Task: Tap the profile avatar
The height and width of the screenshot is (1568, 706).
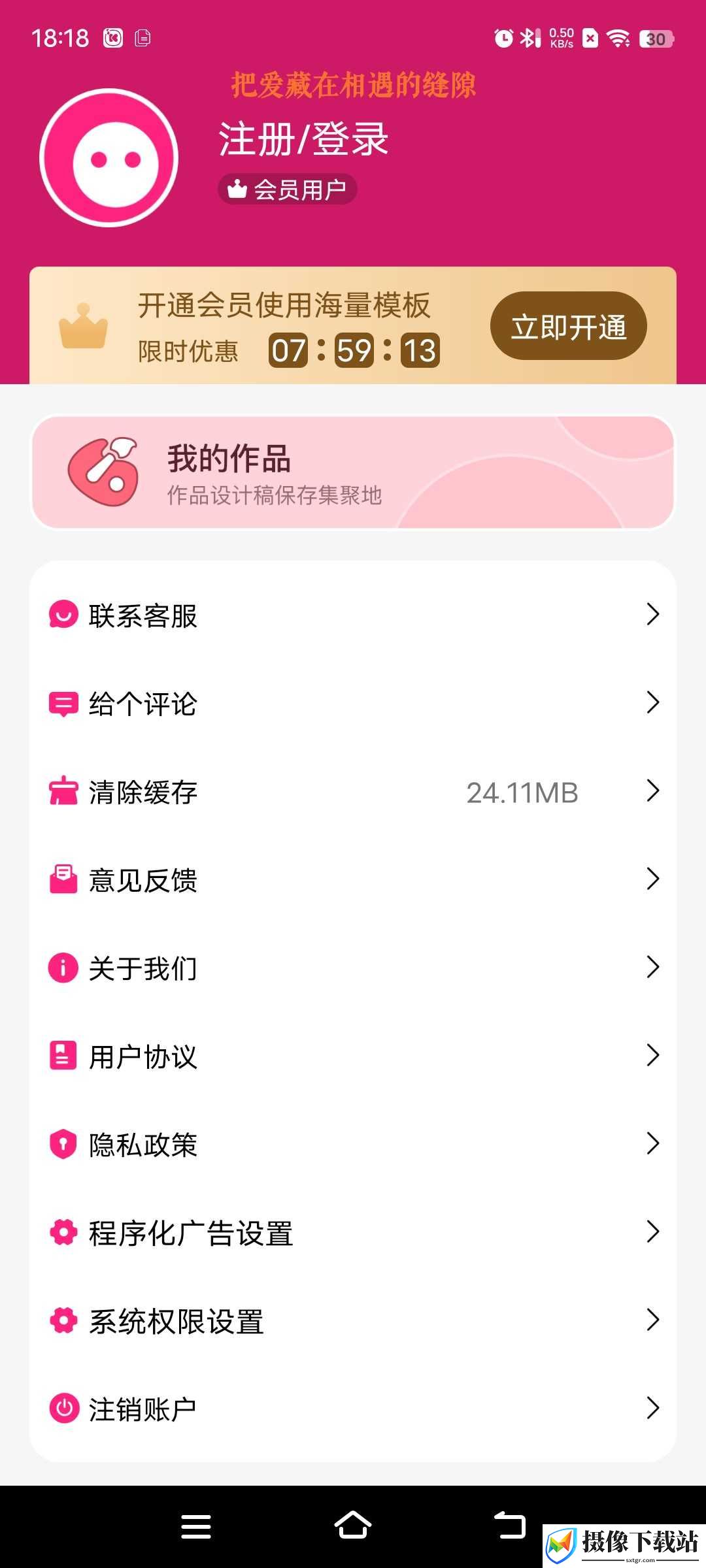Action: click(109, 158)
